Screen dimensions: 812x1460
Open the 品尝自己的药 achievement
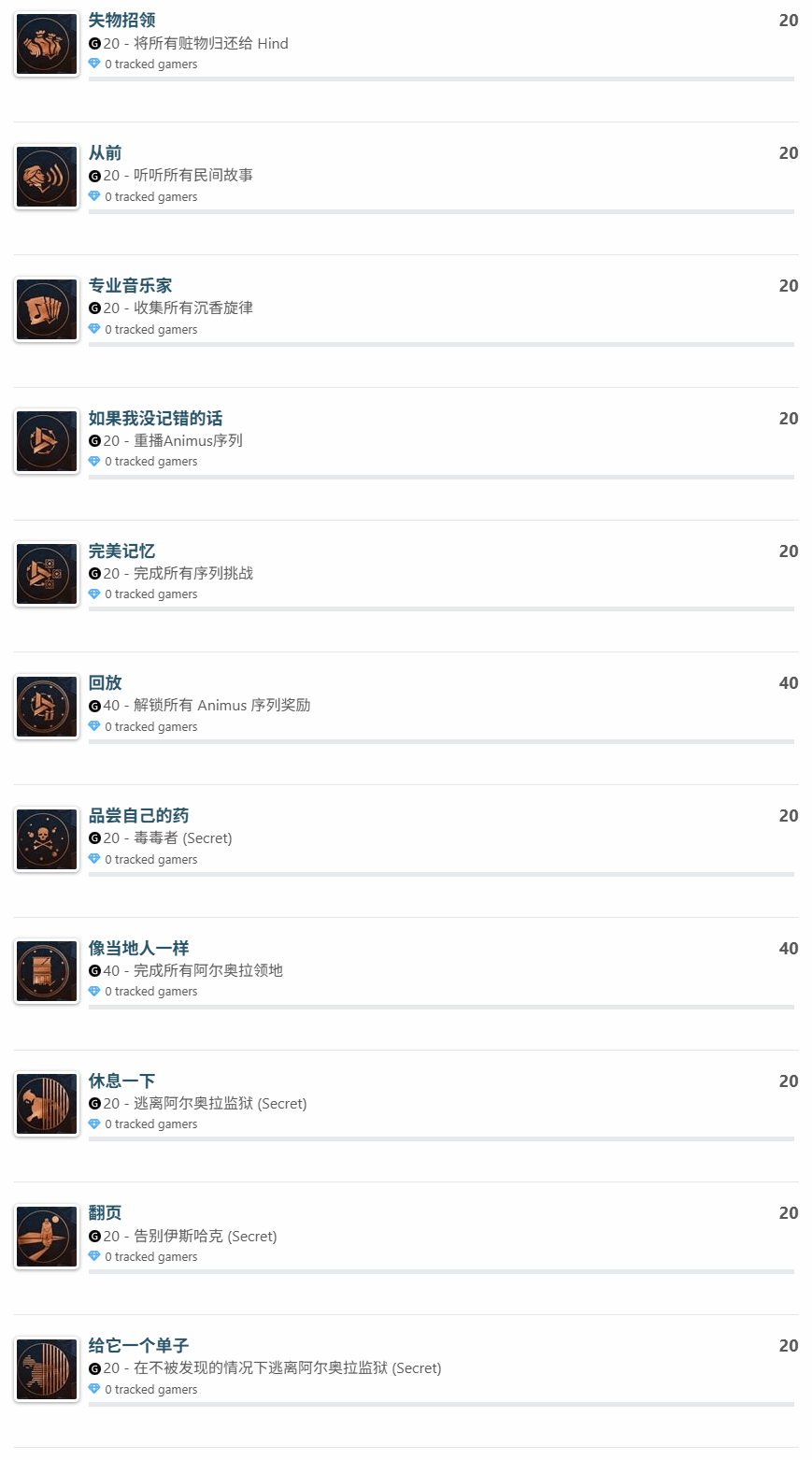(x=138, y=816)
